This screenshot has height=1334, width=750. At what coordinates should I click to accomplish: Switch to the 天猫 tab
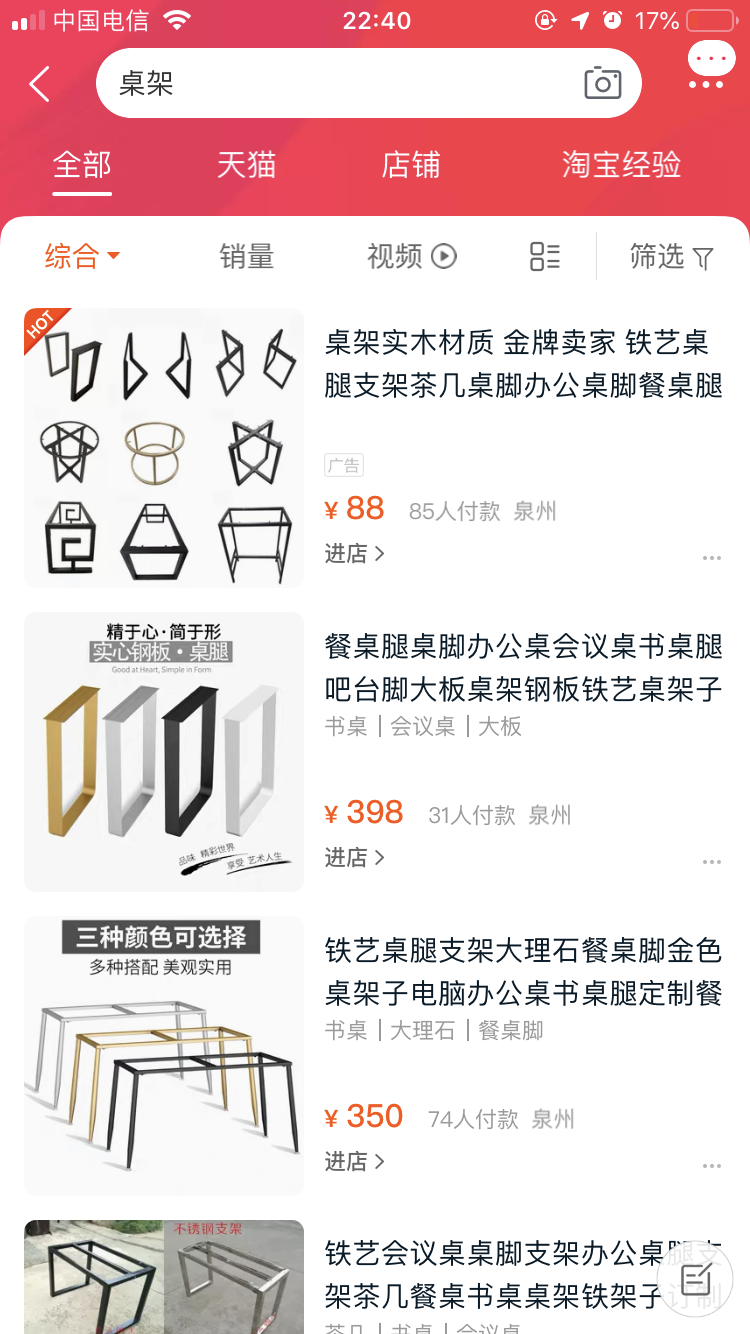click(246, 165)
